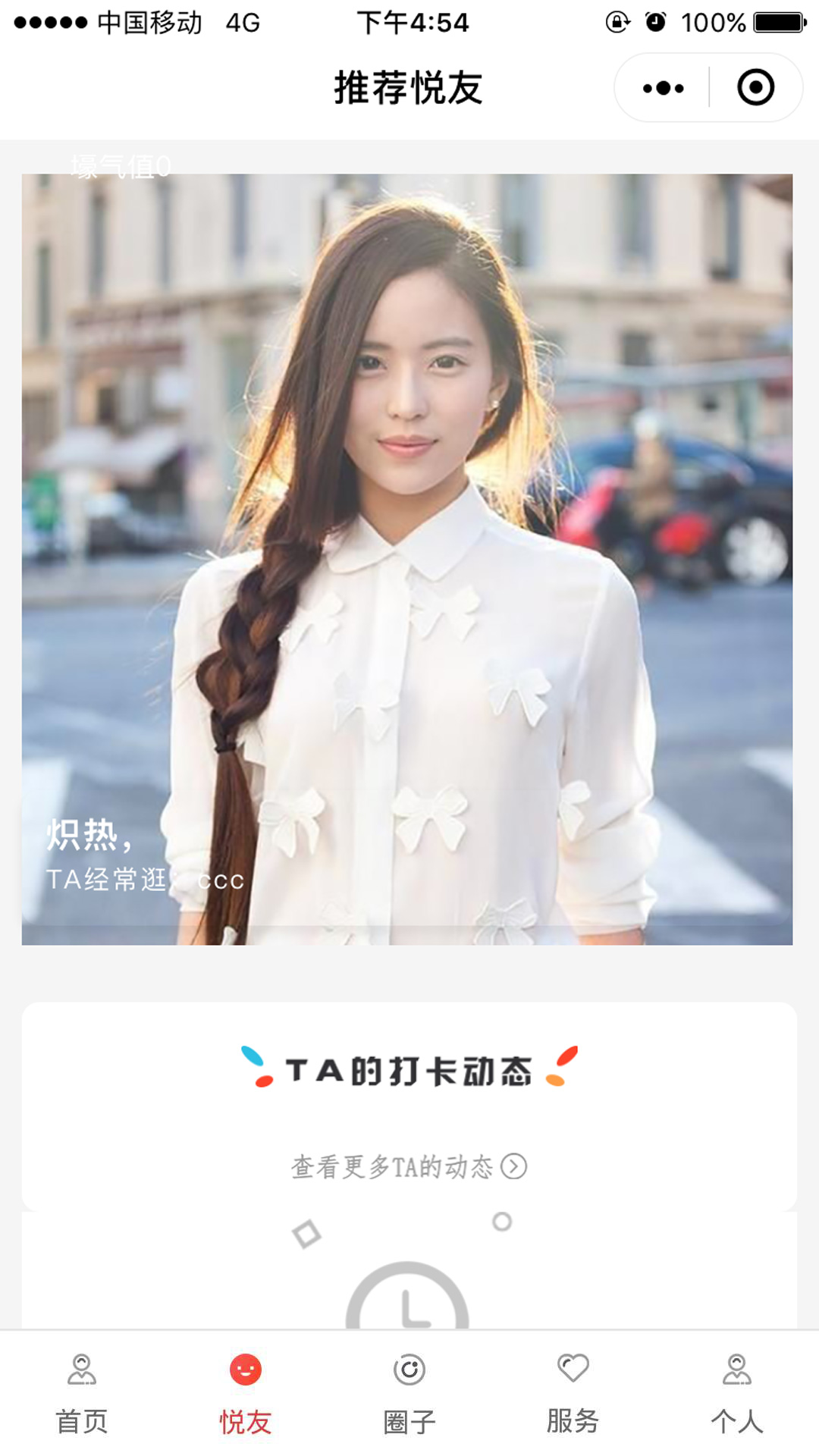
Task: Switch to the 个人 tab
Action: pyautogui.click(x=737, y=1394)
